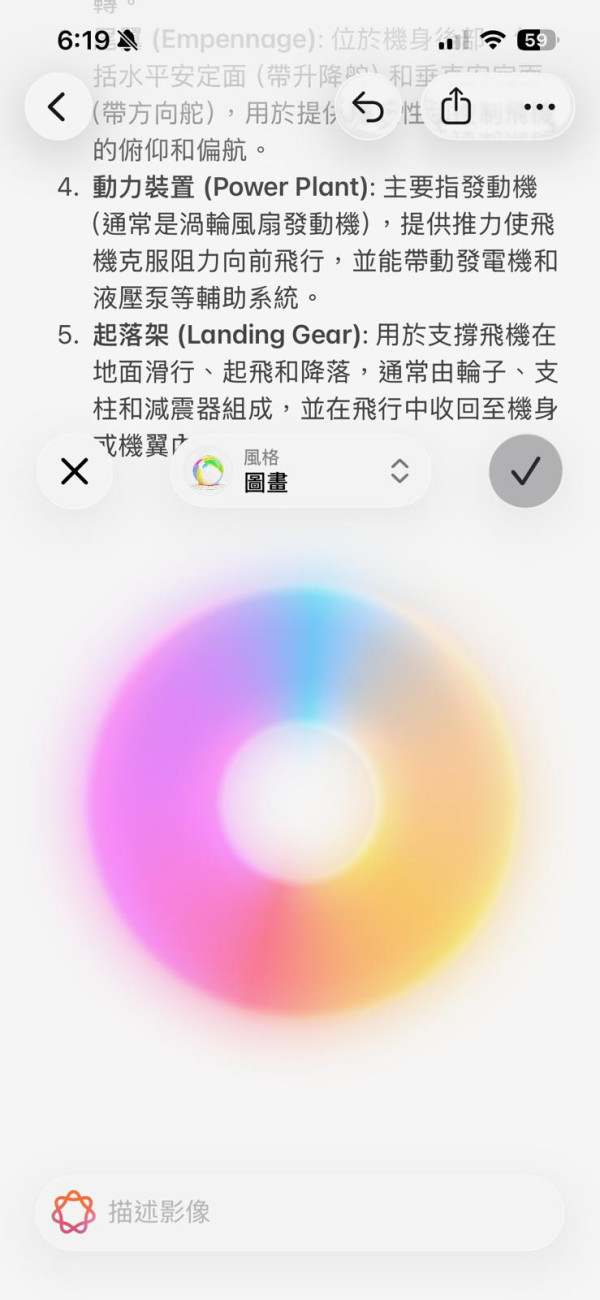Undo the last action

tap(369, 107)
